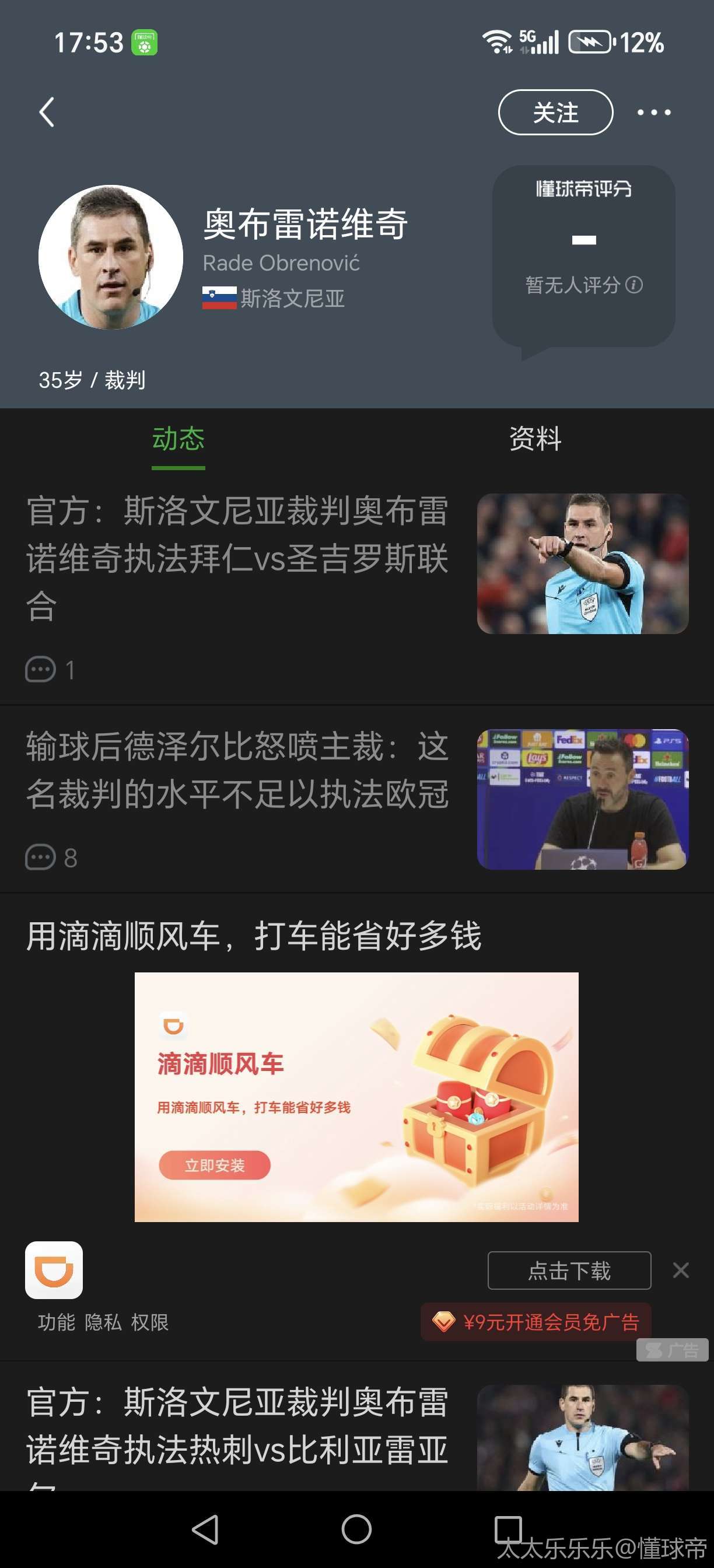The width and height of the screenshot is (714, 1568).
Task: Open 德泽尔比怒喷主裁 news article
Action: [237, 771]
